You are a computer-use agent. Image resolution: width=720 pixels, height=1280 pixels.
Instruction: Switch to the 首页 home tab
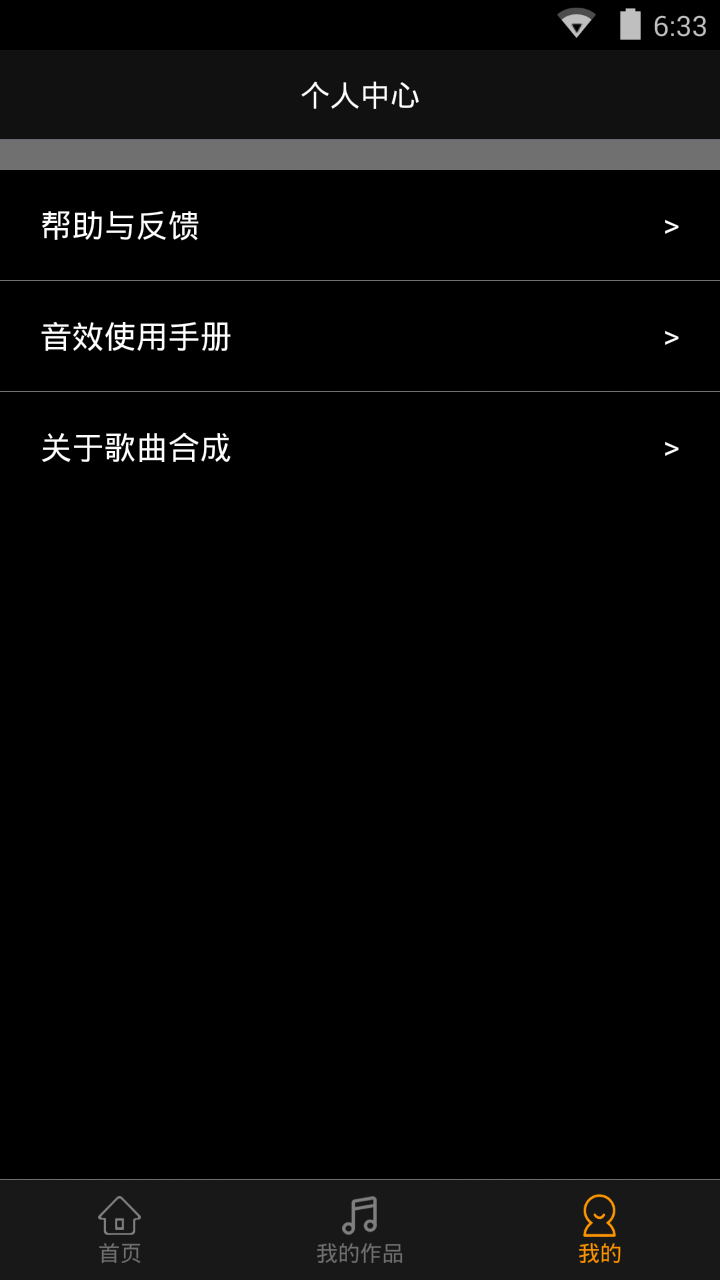point(120,1230)
